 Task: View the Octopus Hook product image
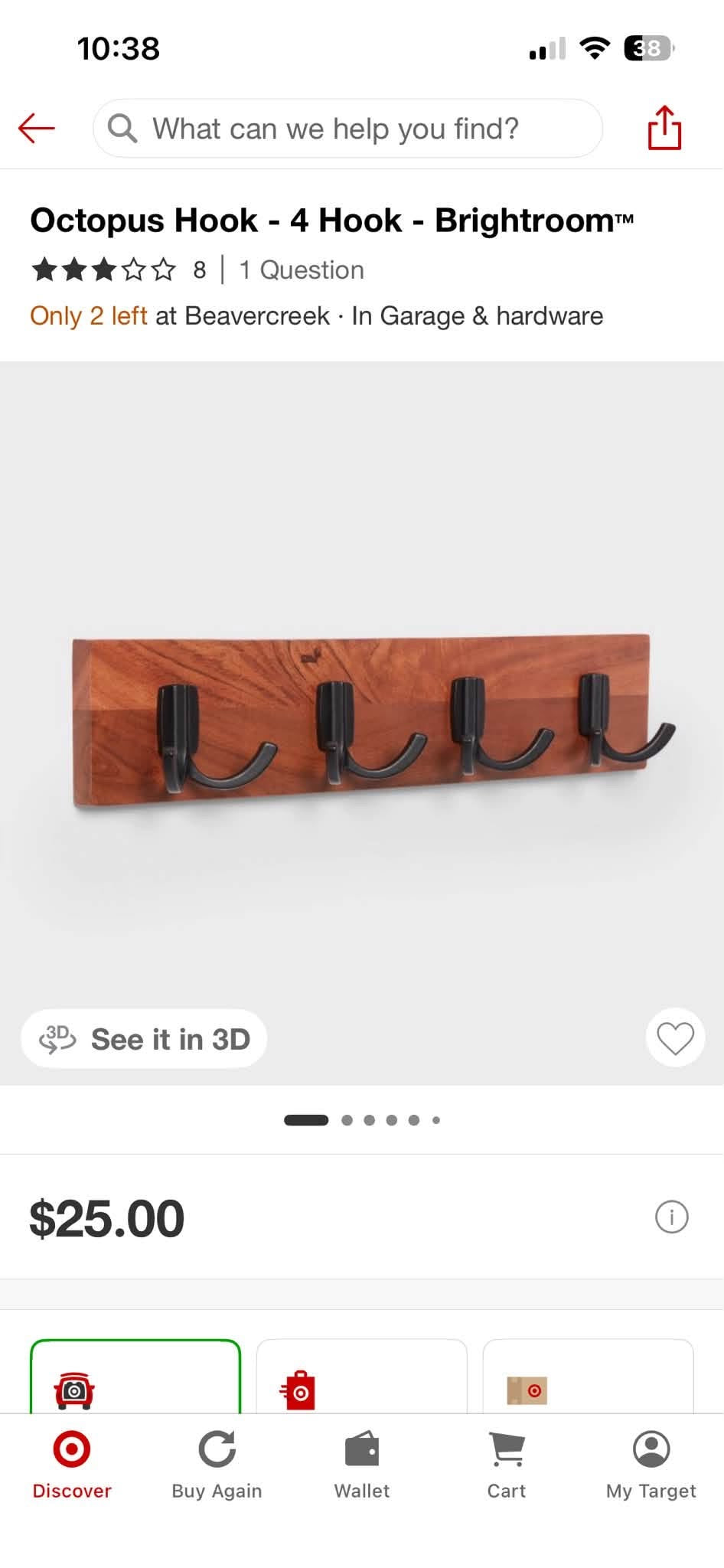(362, 723)
